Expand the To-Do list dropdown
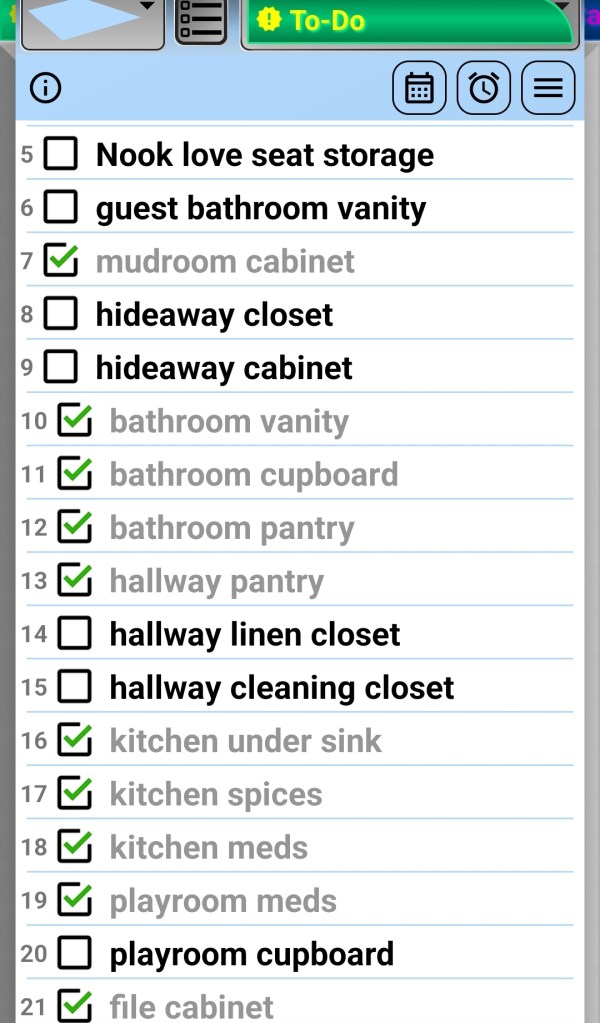 click(x=410, y=21)
